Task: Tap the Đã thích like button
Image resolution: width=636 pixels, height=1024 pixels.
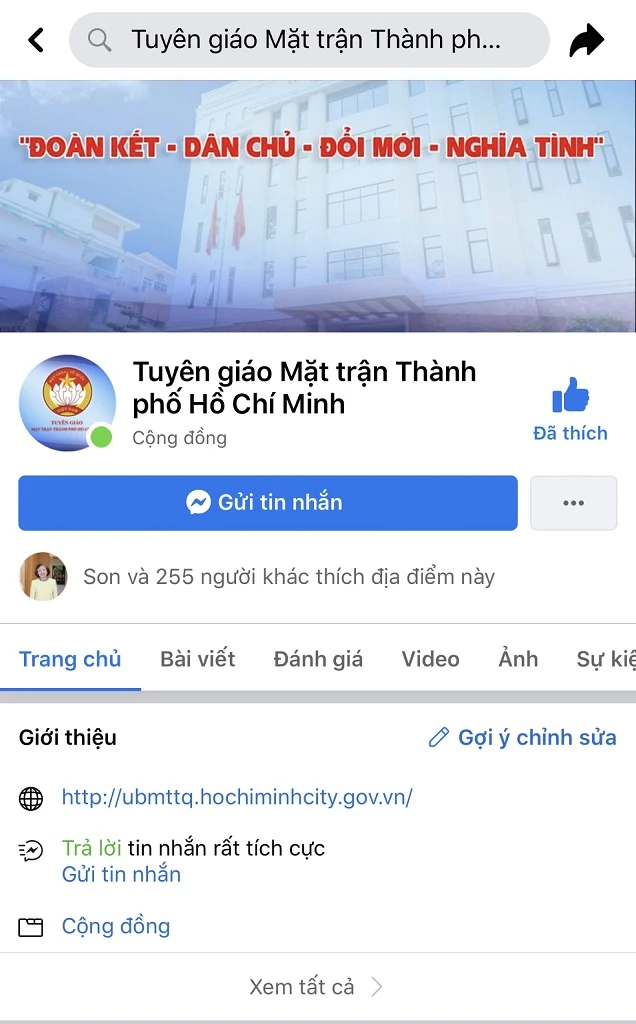Action: click(x=570, y=410)
